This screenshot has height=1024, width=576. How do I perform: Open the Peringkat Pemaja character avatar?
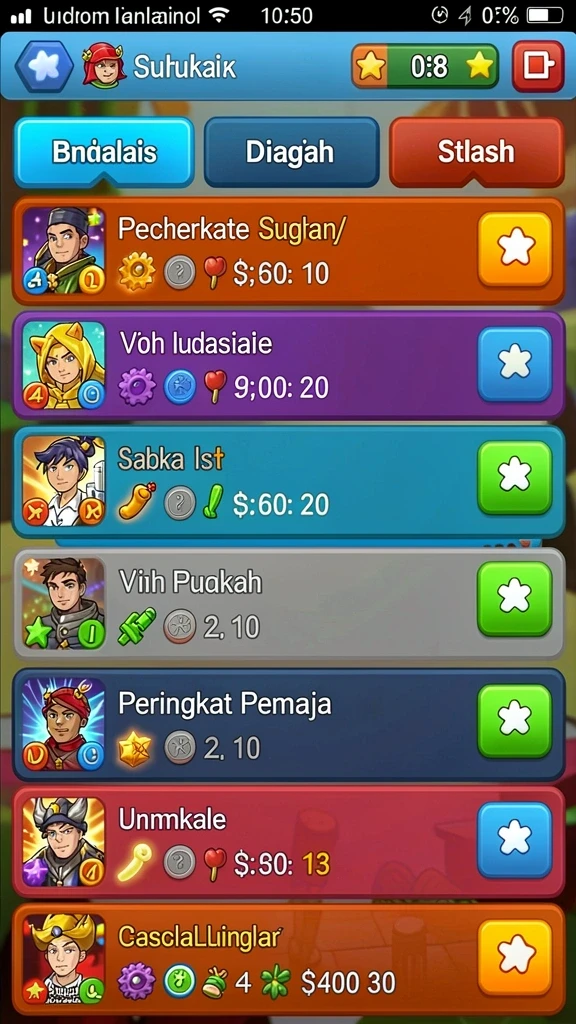(63, 724)
